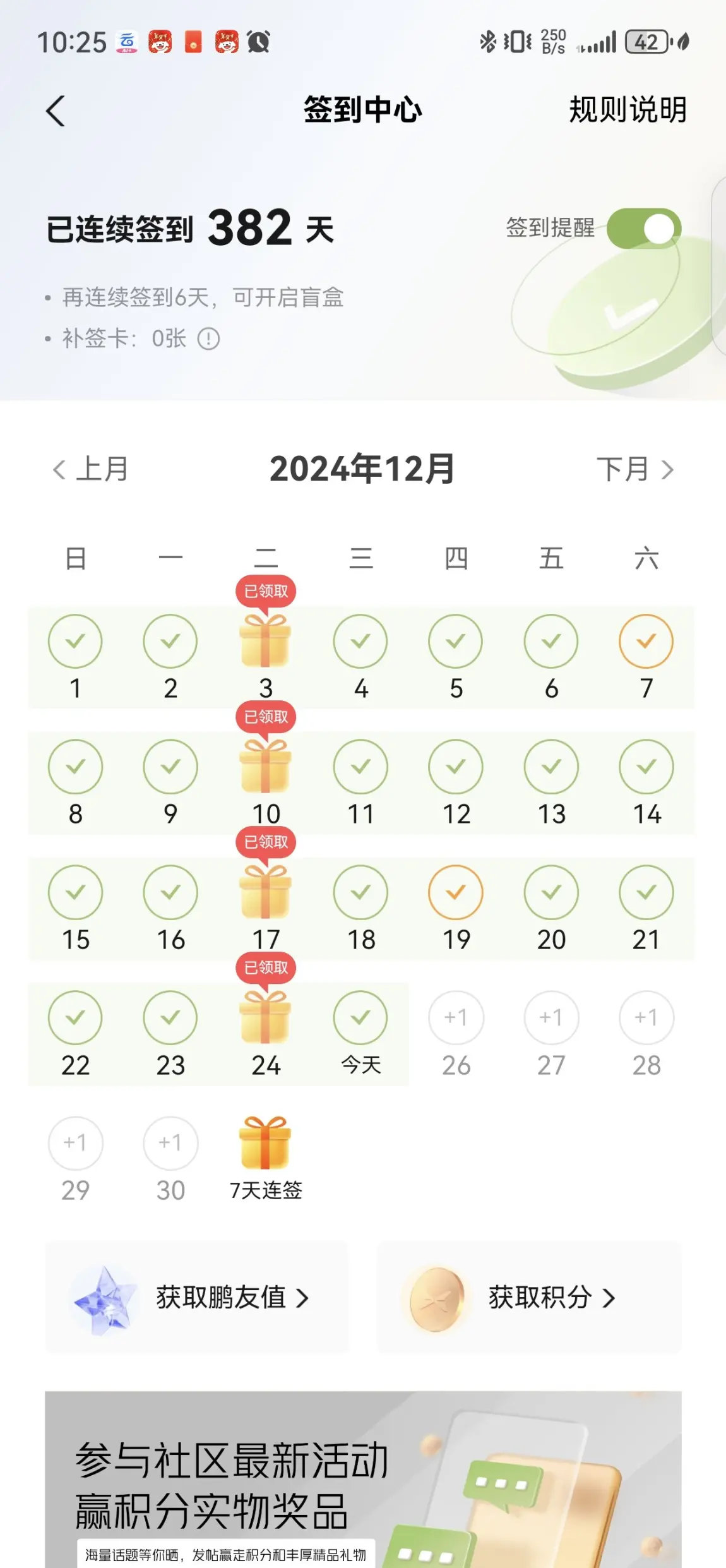Tap the 7天连签 gift box
The height and width of the screenshot is (1568, 726).
click(x=265, y=1143)
